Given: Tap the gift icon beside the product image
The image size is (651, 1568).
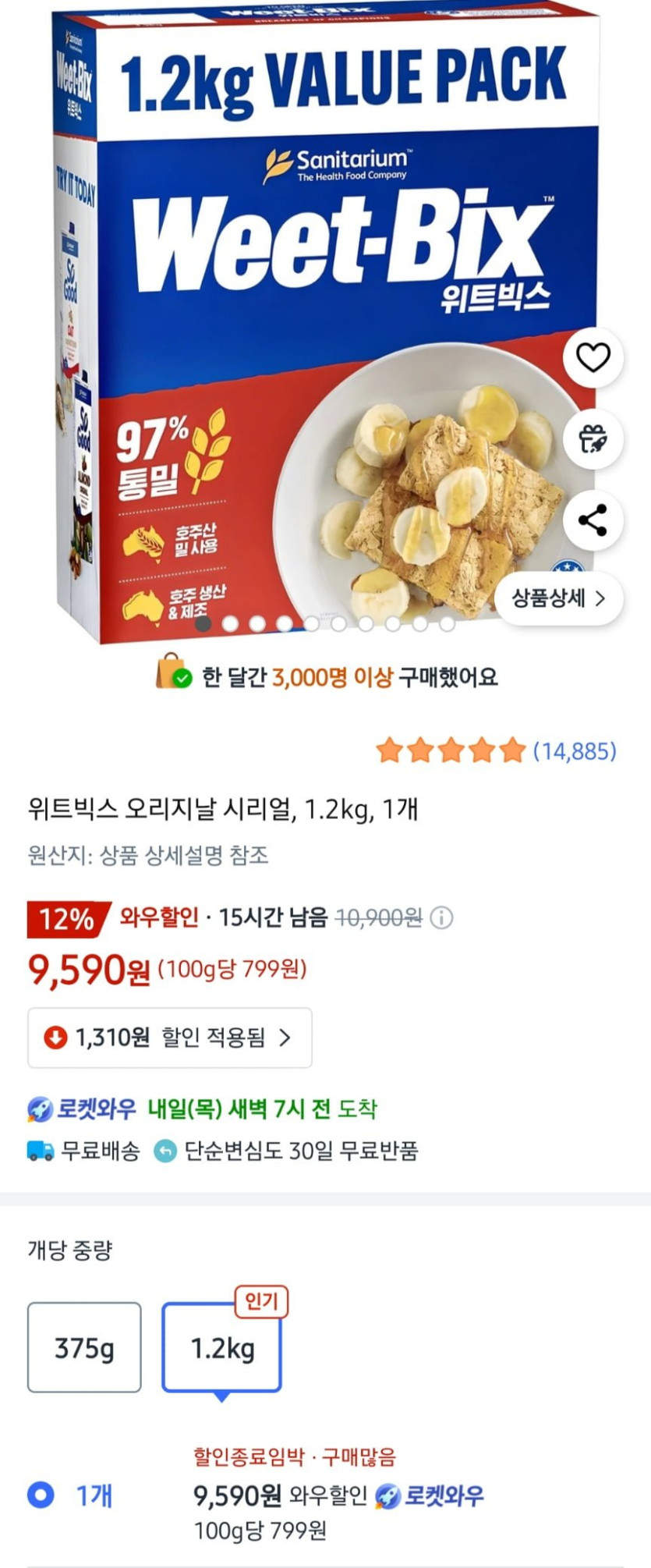Looking at the screenshot, I should pyautogui.click(x=593, y=439).
